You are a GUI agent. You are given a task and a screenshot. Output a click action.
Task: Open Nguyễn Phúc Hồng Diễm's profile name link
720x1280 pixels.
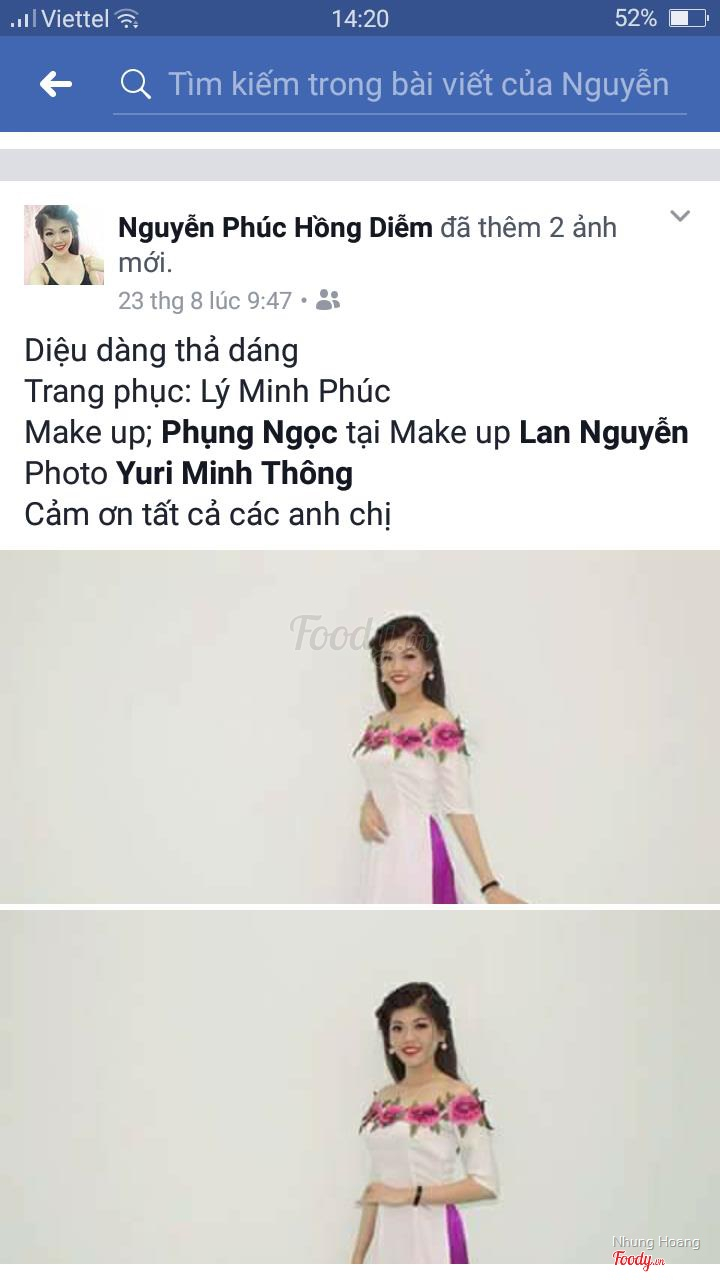click(x=275, y=228)
